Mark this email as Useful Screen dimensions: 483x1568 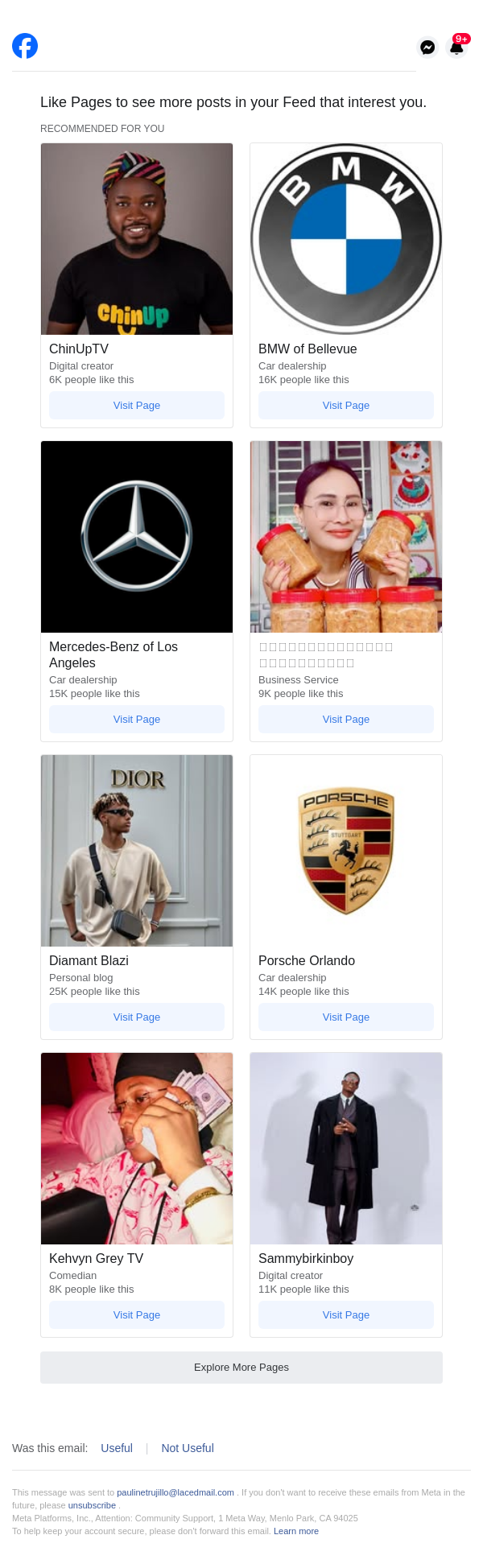pyautogui.click(x=117, y=1448)
